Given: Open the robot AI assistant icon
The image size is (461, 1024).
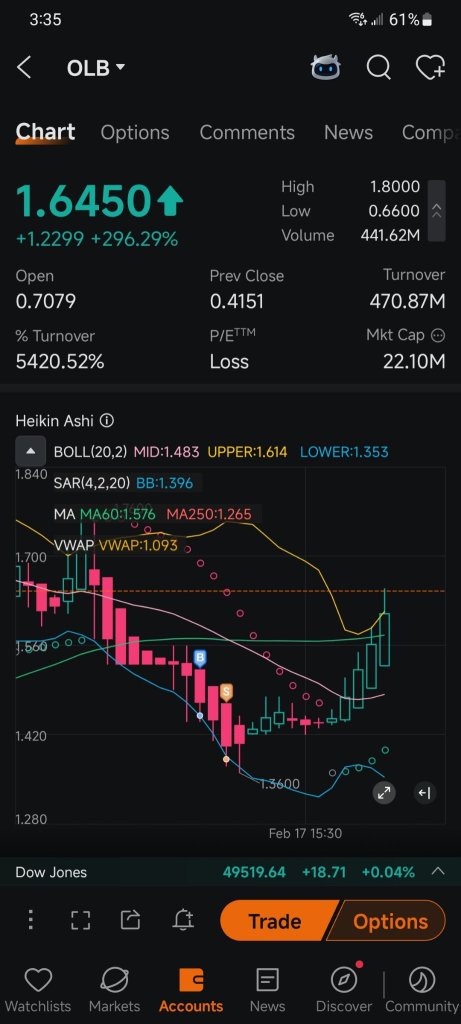Looking at the screenshot, I should click(325, 67).
